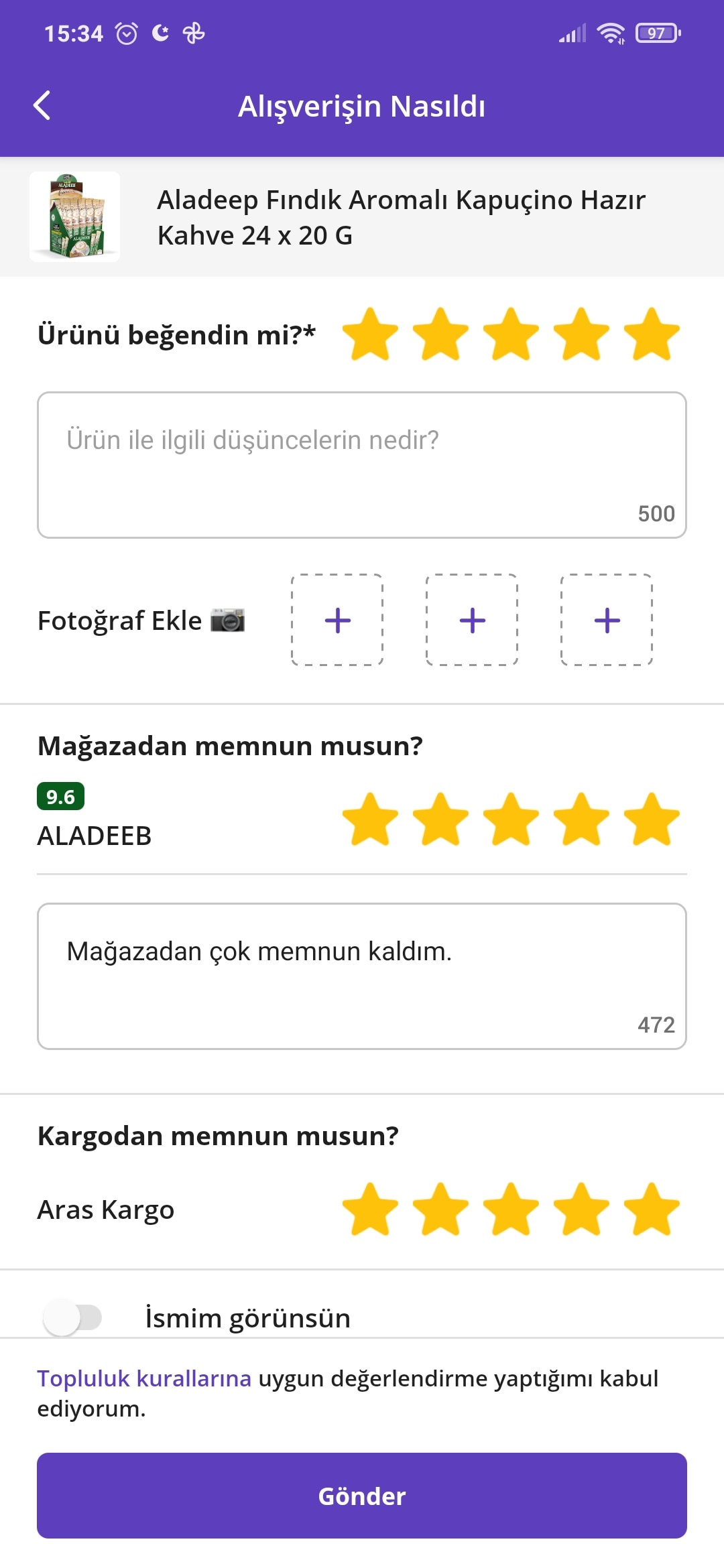The image size is (724, 1568).
Task: Submit the review with Gönder
Action: (x=362, y=1496)
